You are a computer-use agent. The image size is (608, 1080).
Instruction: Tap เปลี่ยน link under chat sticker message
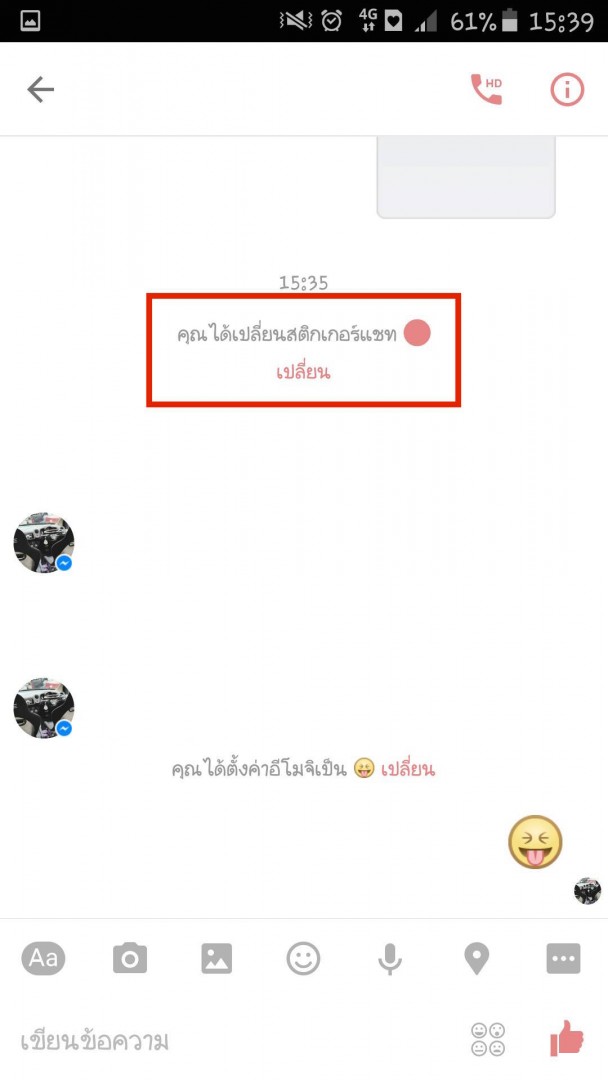[303, 372]
